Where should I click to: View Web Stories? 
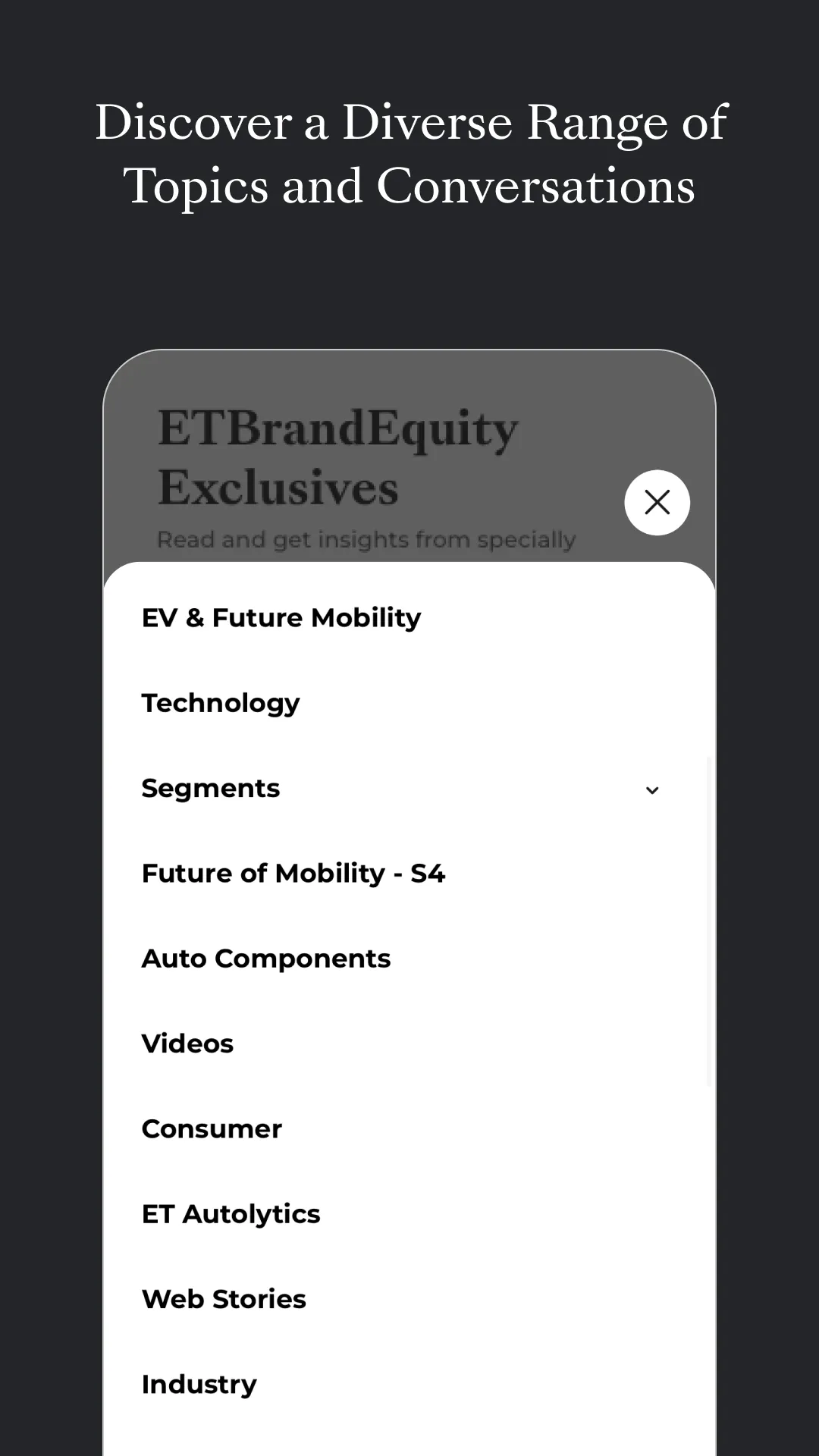224,1299
